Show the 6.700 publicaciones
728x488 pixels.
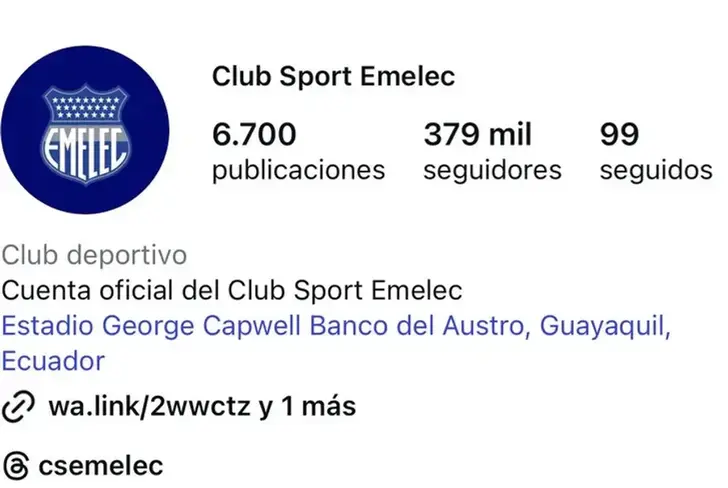297,151
